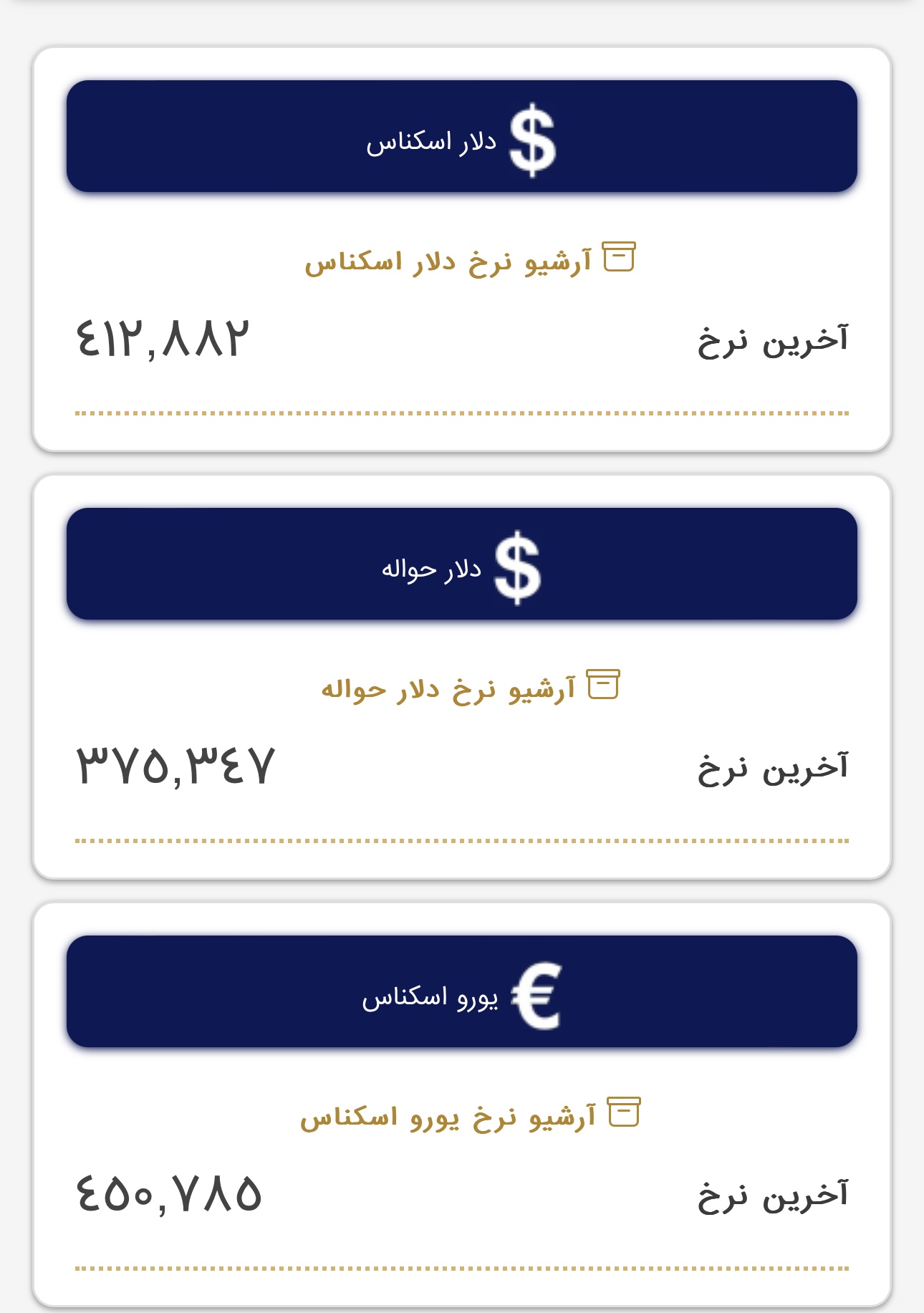The height and width of the screenshot is (1313, 924).
Task: Select the دلار حواله header button
Action: point(462,564)
